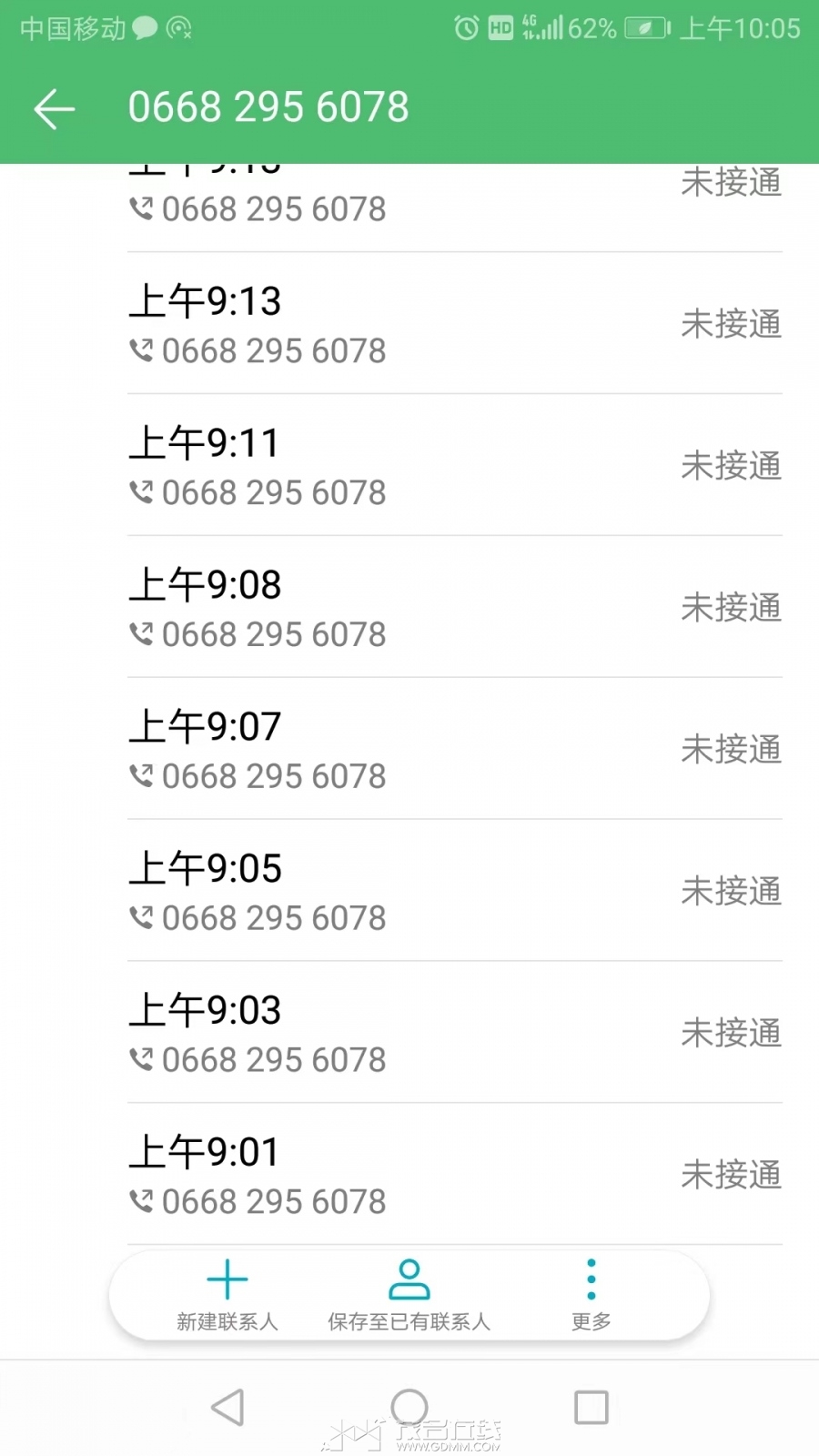Image resolution: width=819 pixels, height=1456 pixels.
Task: Select the 上午9:08 missed call entry
Action: [409, 608]
